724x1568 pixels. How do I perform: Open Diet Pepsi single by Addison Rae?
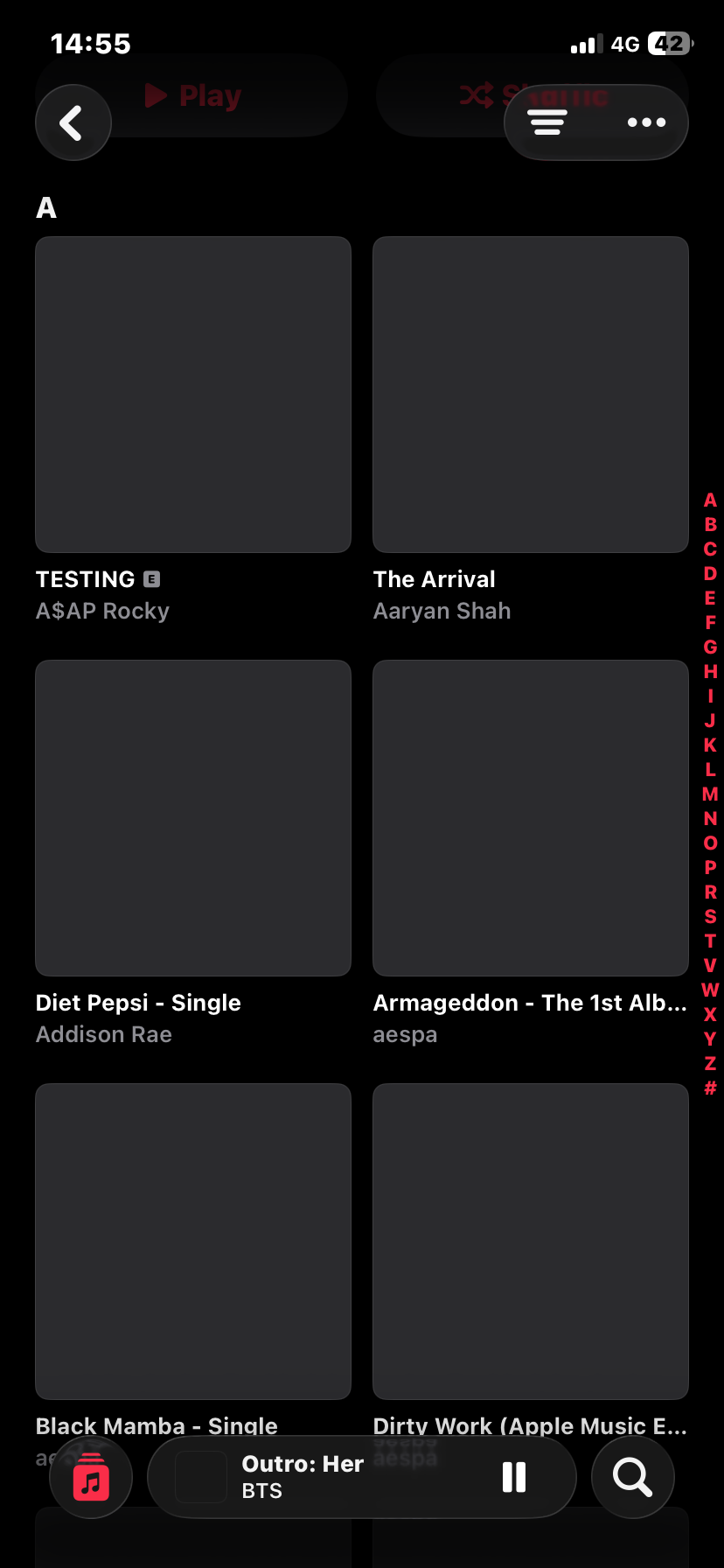pos(193,818)
